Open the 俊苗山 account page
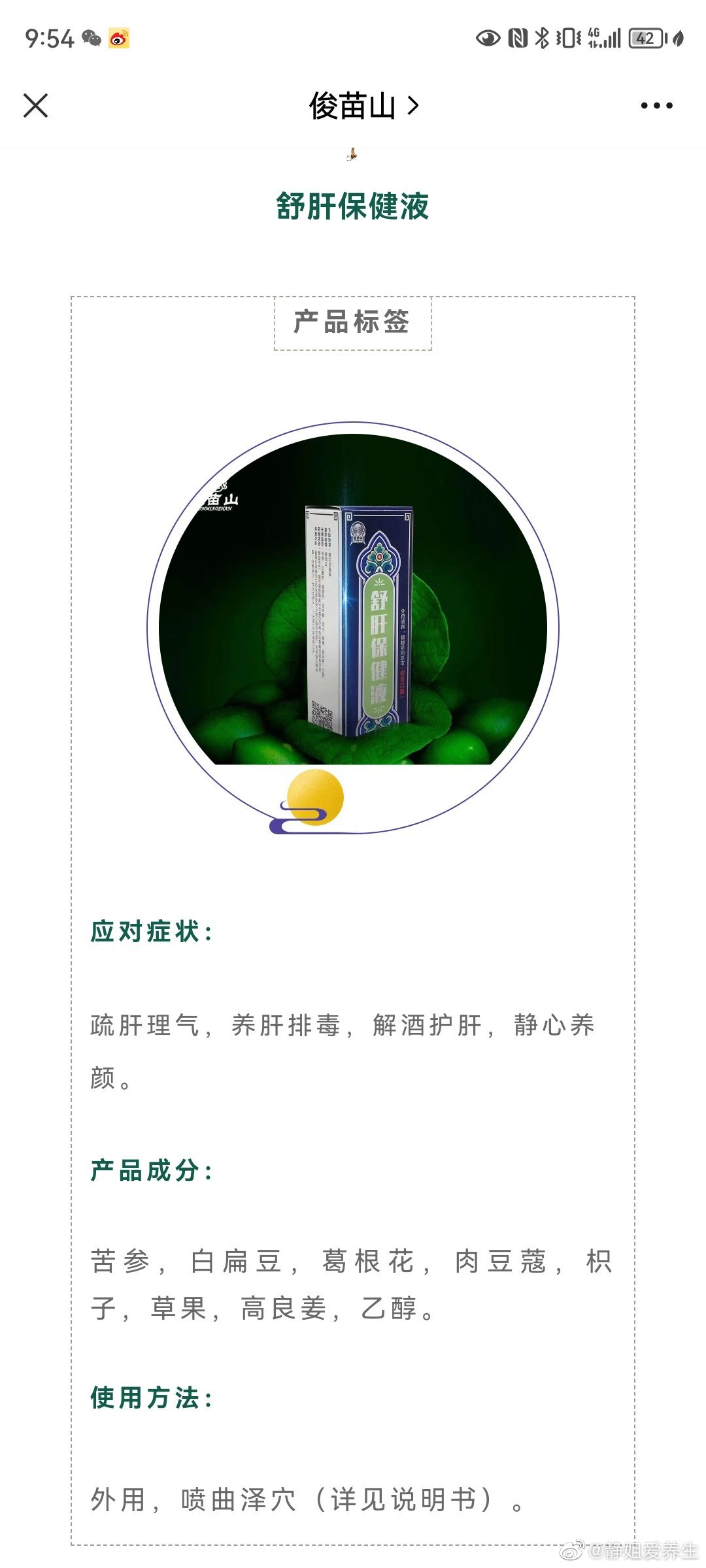 [363, 106]
